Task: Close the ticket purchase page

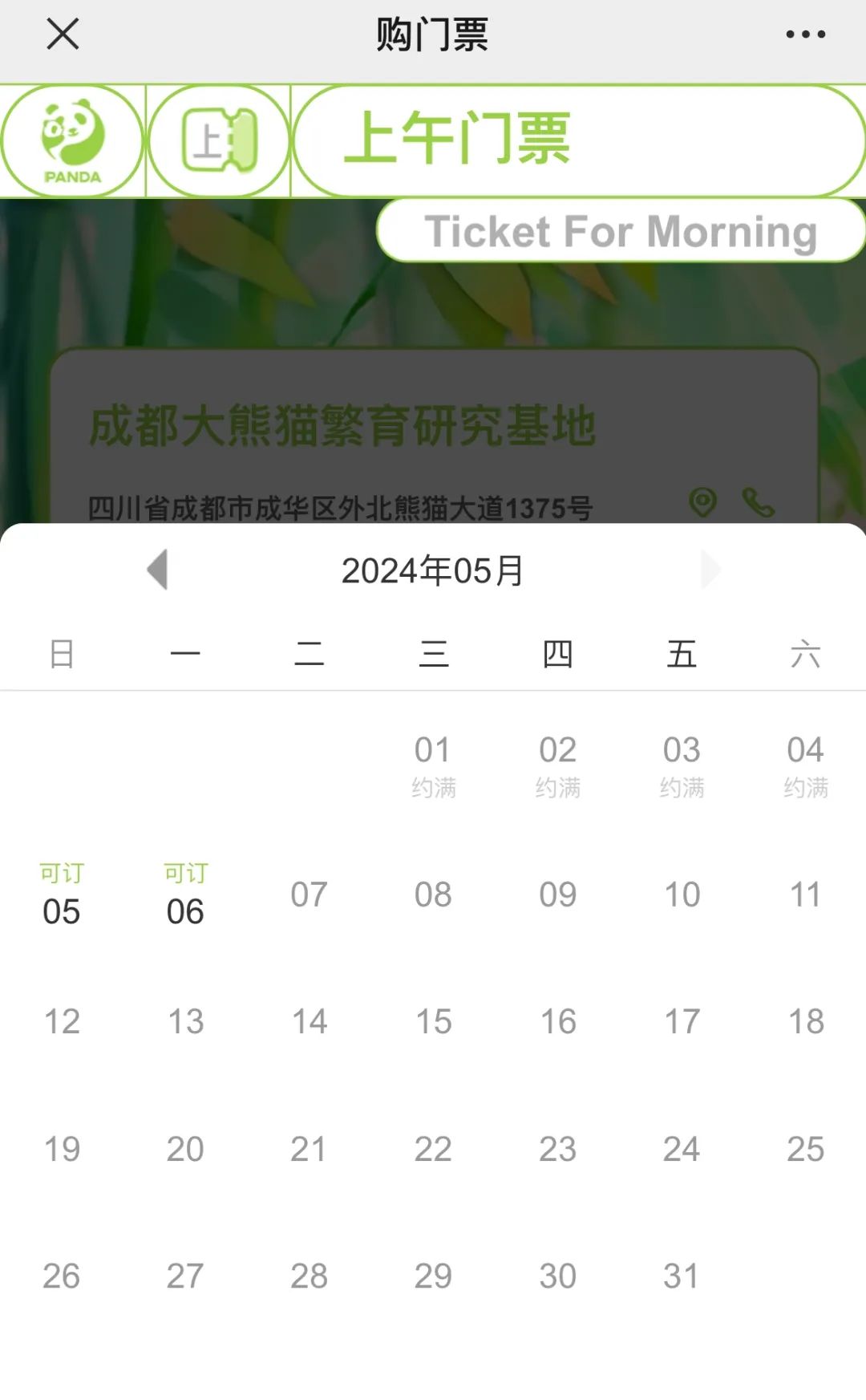Action: 63,34
